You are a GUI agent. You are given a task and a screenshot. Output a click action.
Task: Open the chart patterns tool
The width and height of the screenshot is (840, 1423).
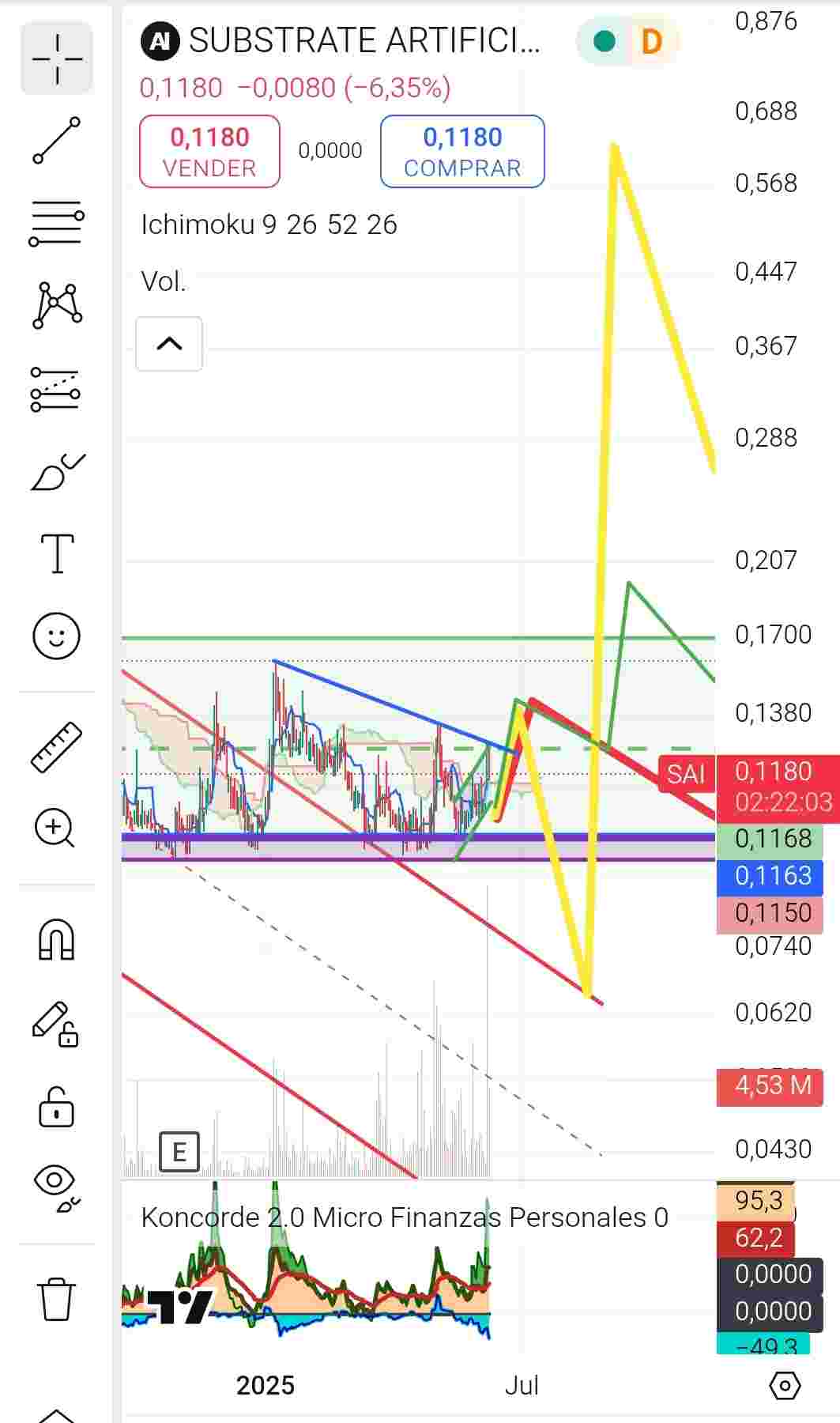[x=57, y=306]
